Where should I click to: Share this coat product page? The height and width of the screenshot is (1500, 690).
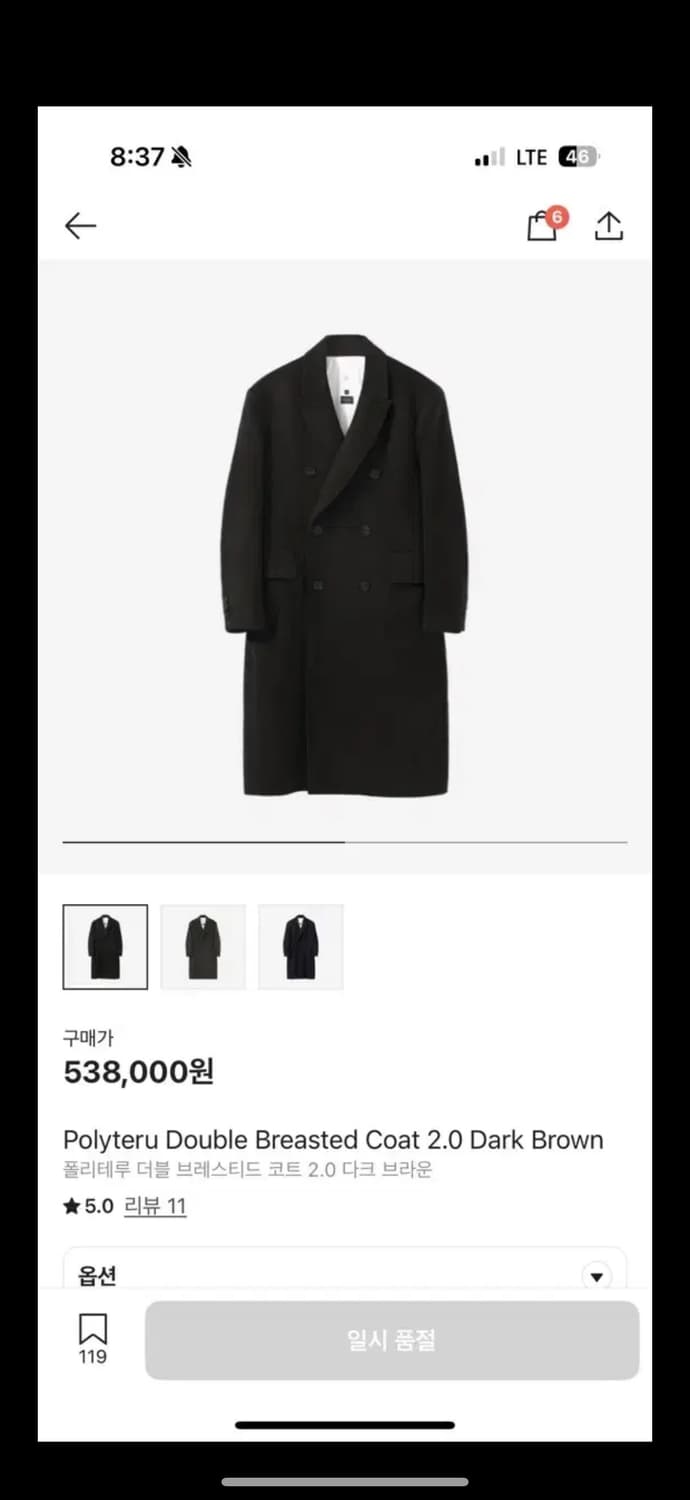pyautogui.click(x=608, y=226)
